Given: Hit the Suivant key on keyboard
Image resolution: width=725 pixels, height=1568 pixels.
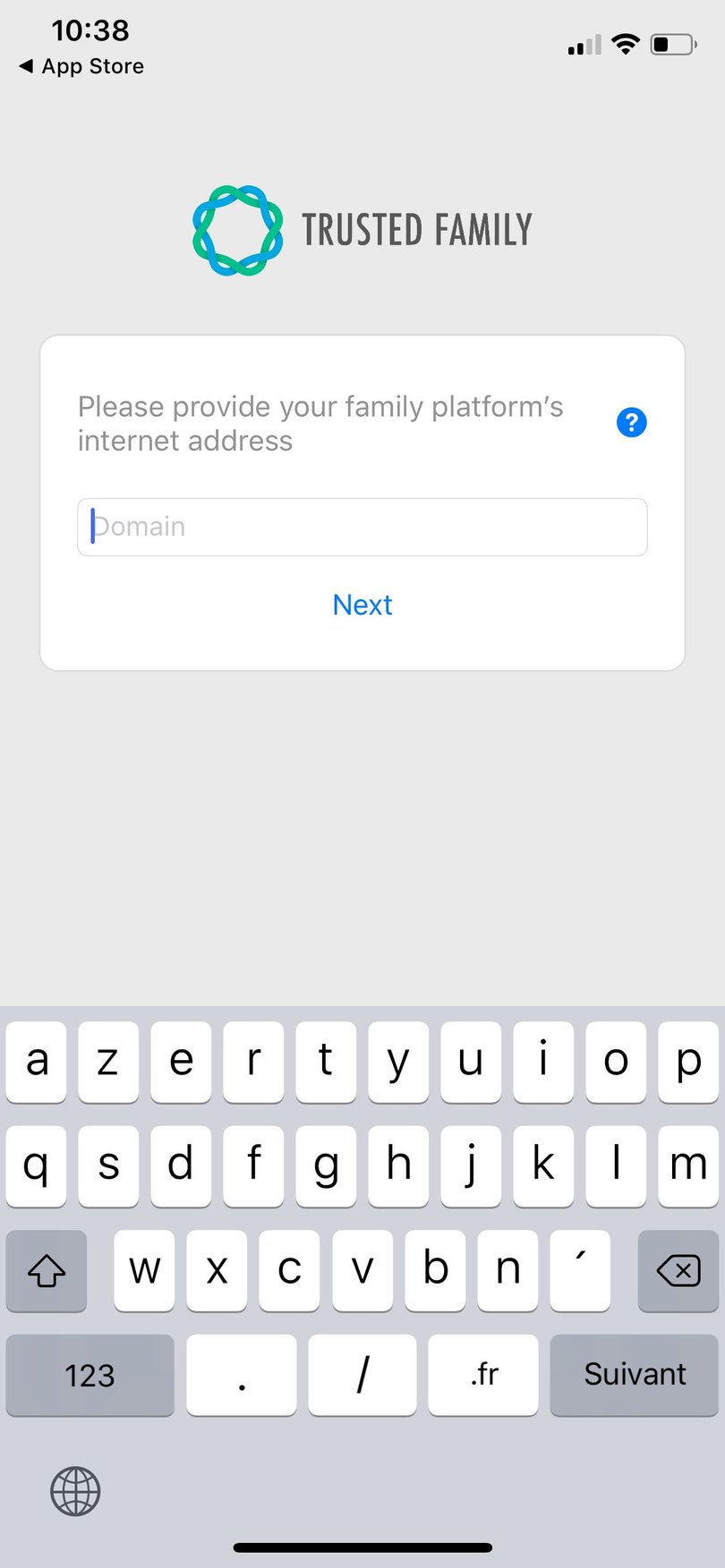Looking at the screenshot, I should click(x=634, y=1375).
